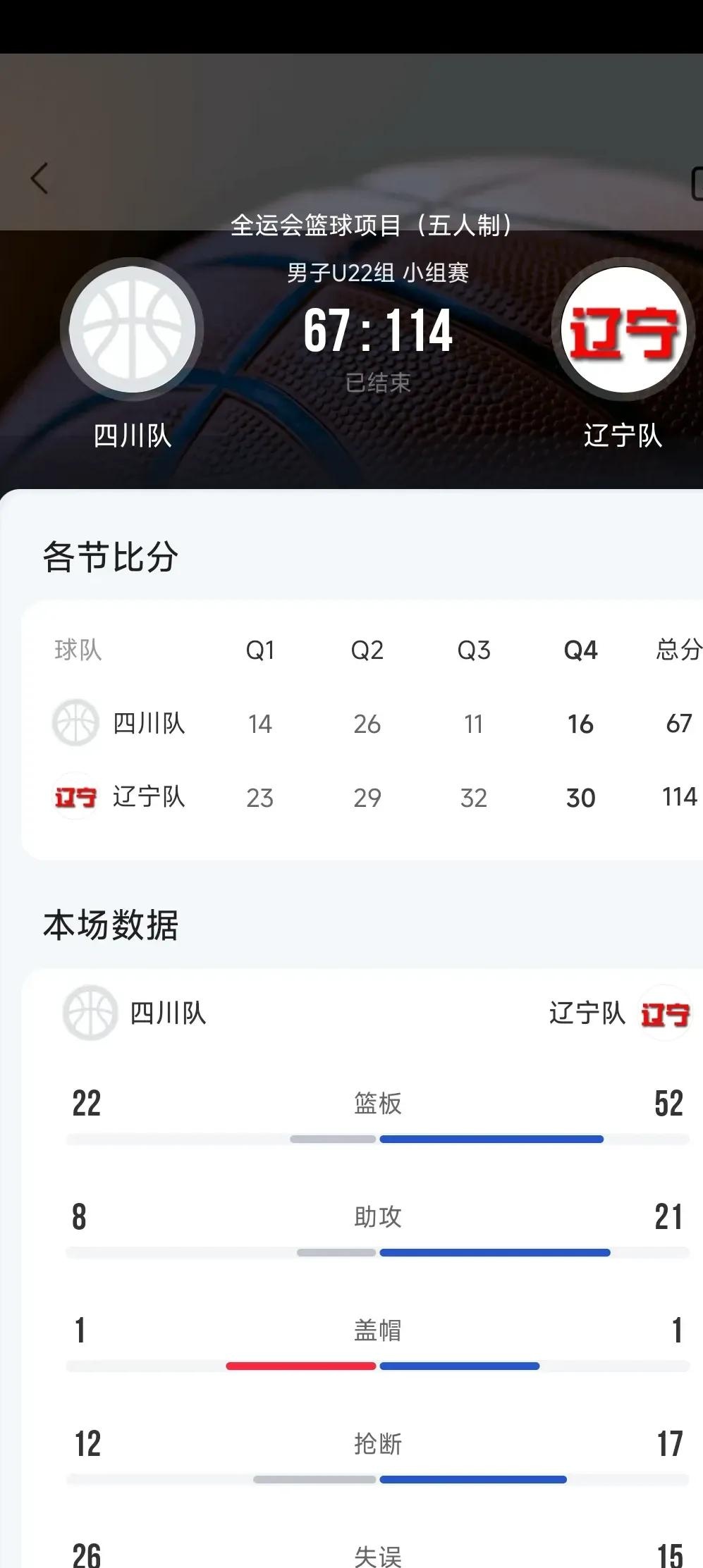
Task: Tap the Sichuan logo in the quarter scores table
Action: pos(73,723)
